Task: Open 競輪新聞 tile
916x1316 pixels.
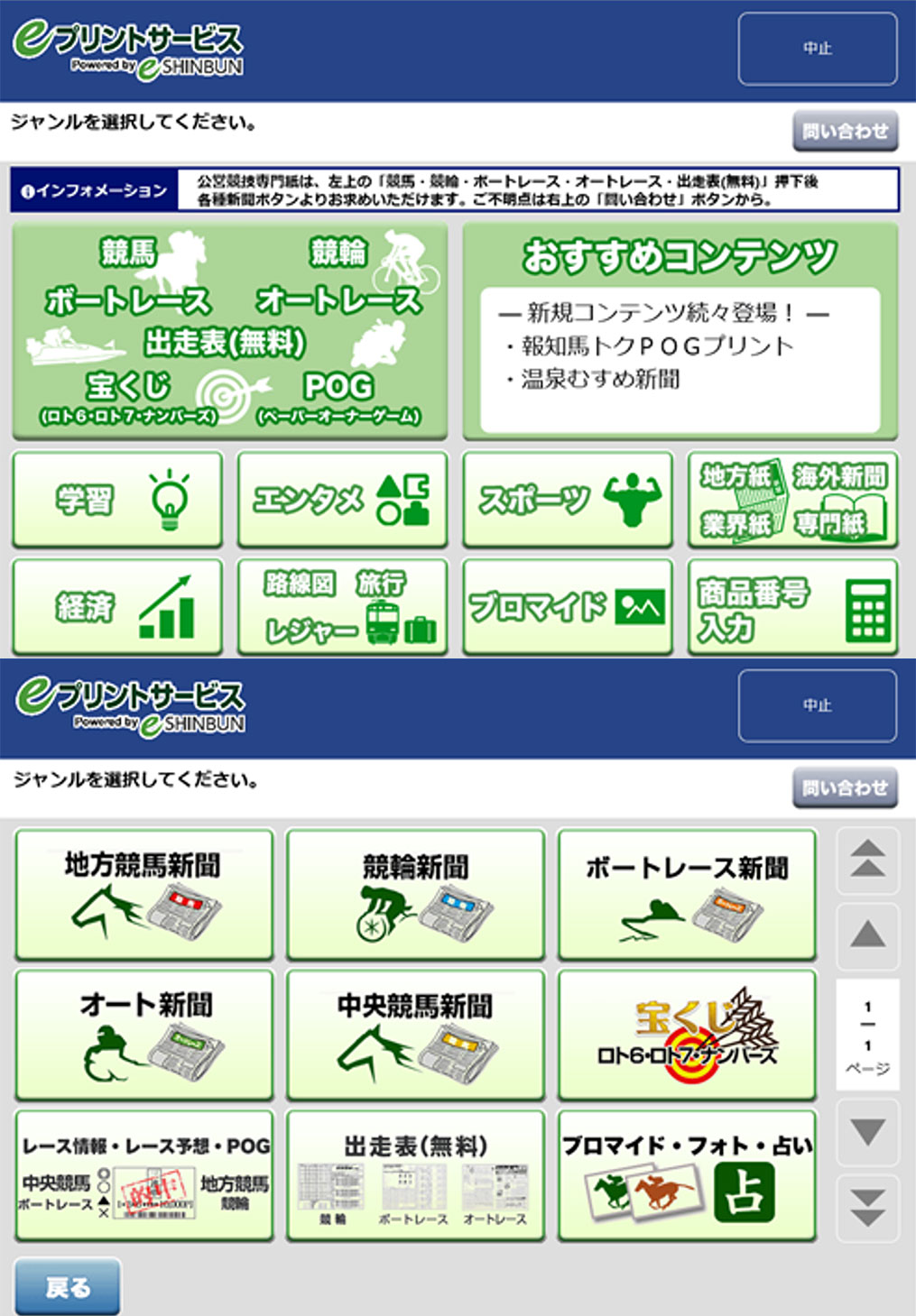Action: [416, 894]
